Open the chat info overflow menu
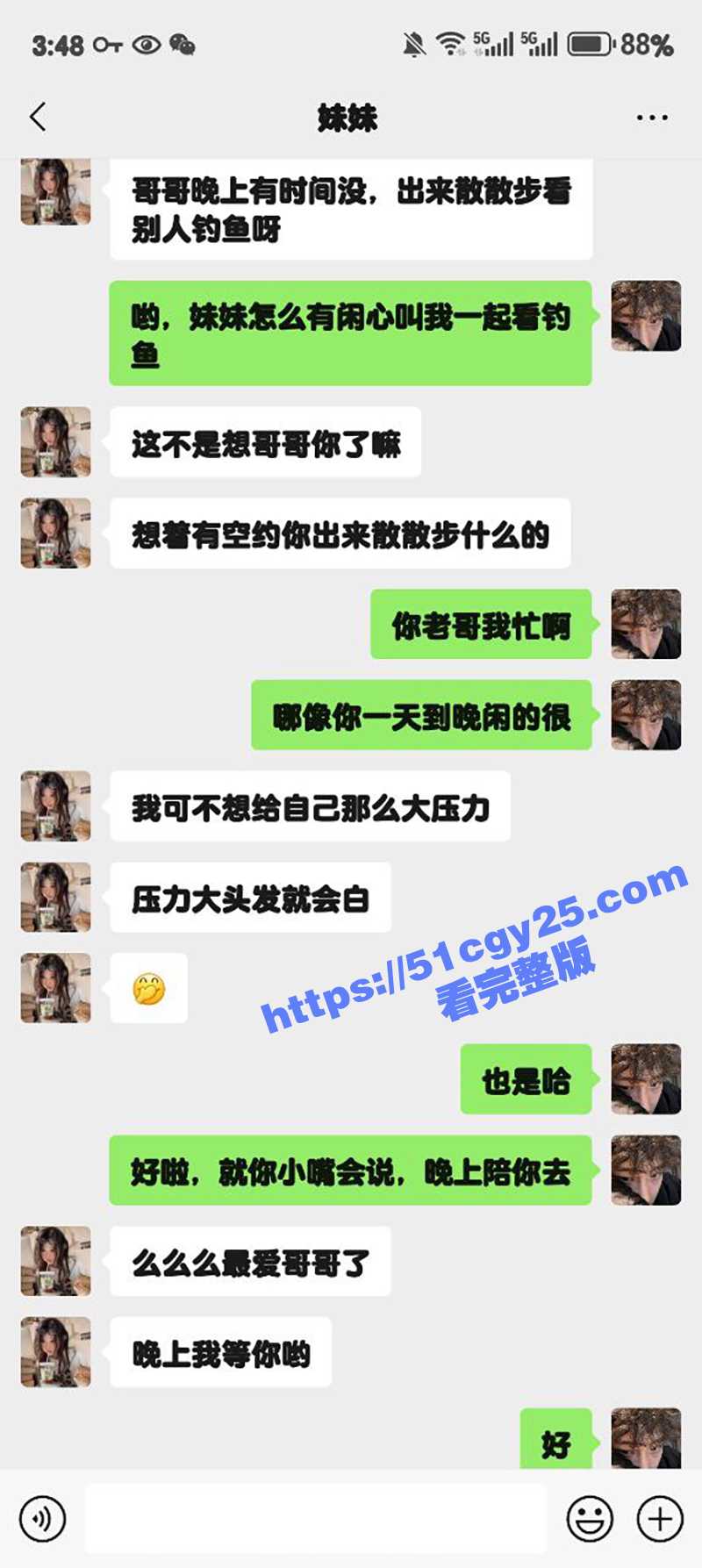702x1568 pixels. [x=652, y=118]
